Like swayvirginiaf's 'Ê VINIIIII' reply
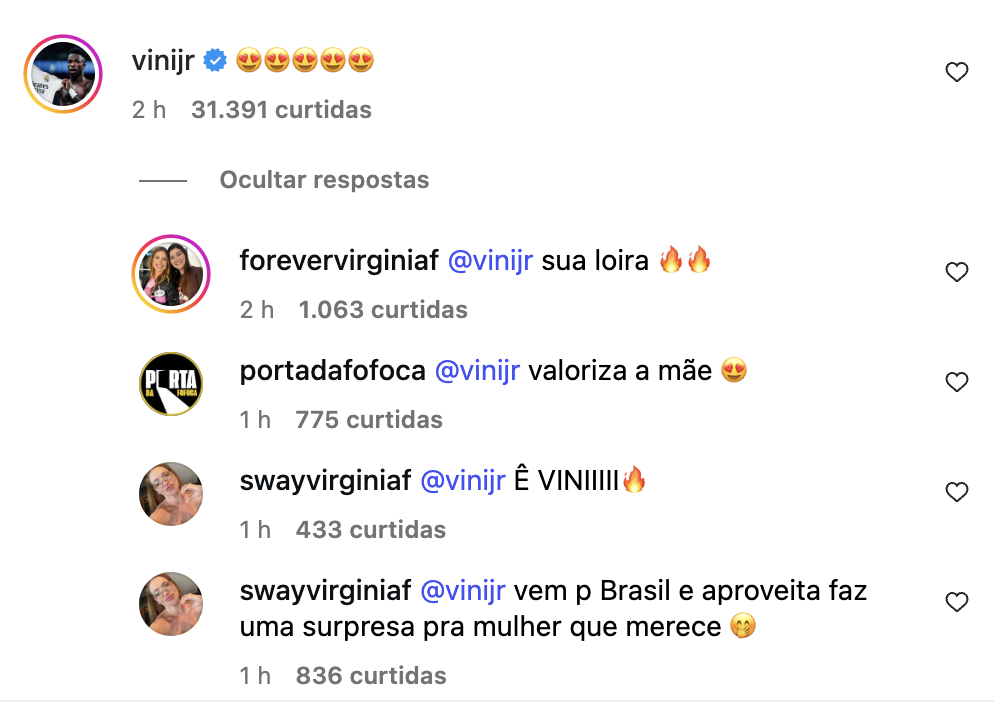This screenshot has height=706, width=994. point(957,492)
